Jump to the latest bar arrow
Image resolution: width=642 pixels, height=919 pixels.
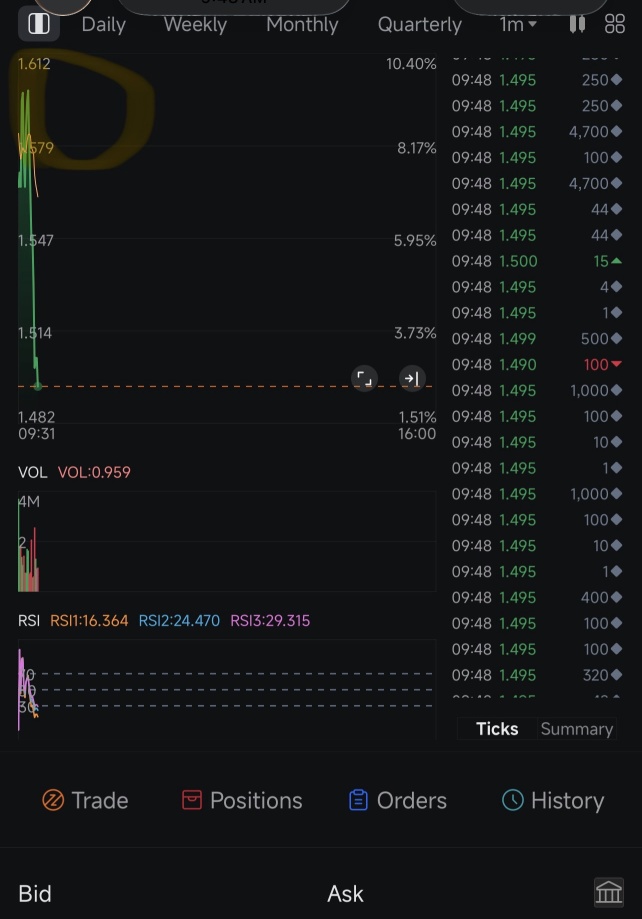coord(411,378)
